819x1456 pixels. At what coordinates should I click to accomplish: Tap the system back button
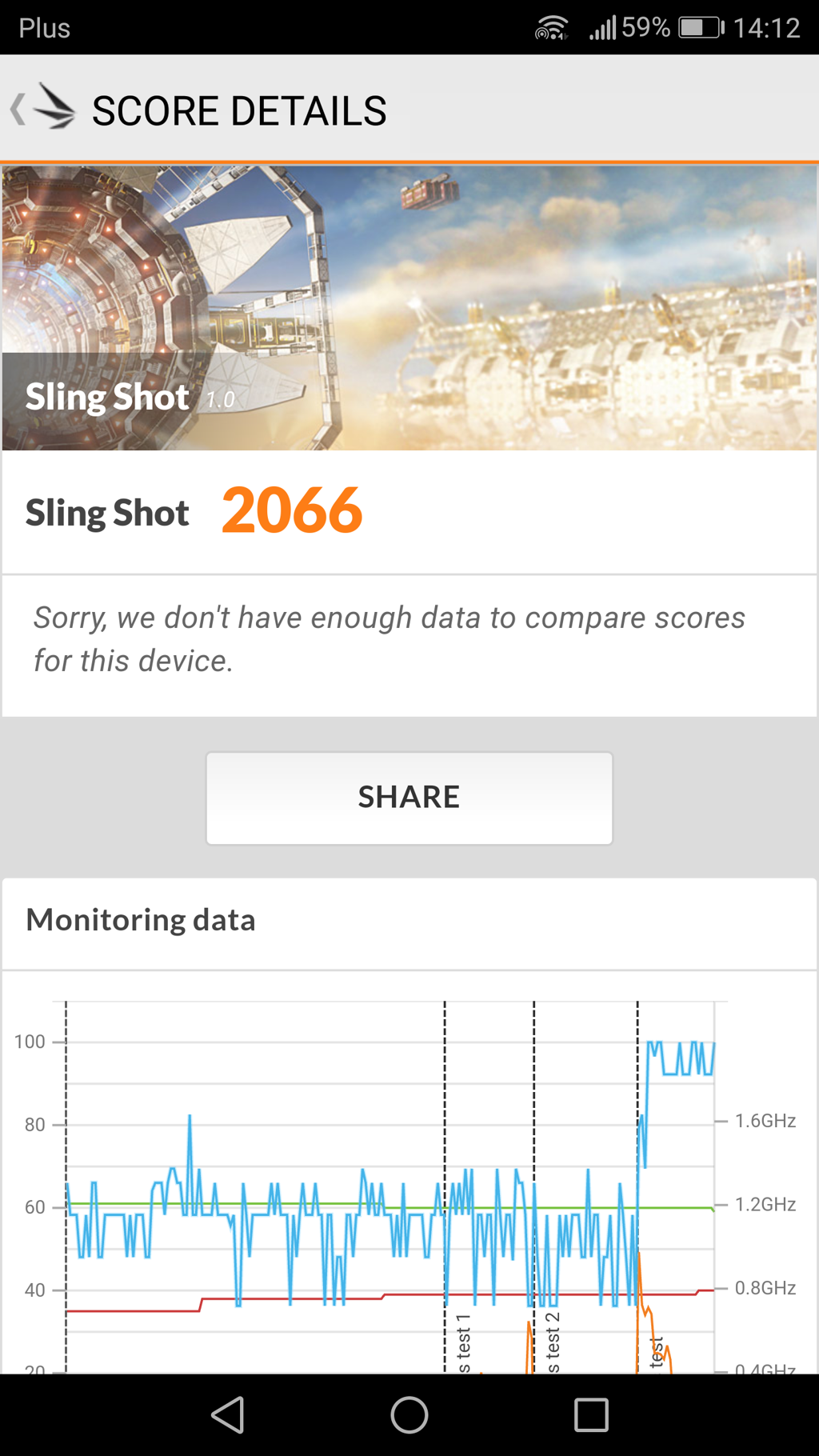pyautogui.click(x=229, y=1414)
